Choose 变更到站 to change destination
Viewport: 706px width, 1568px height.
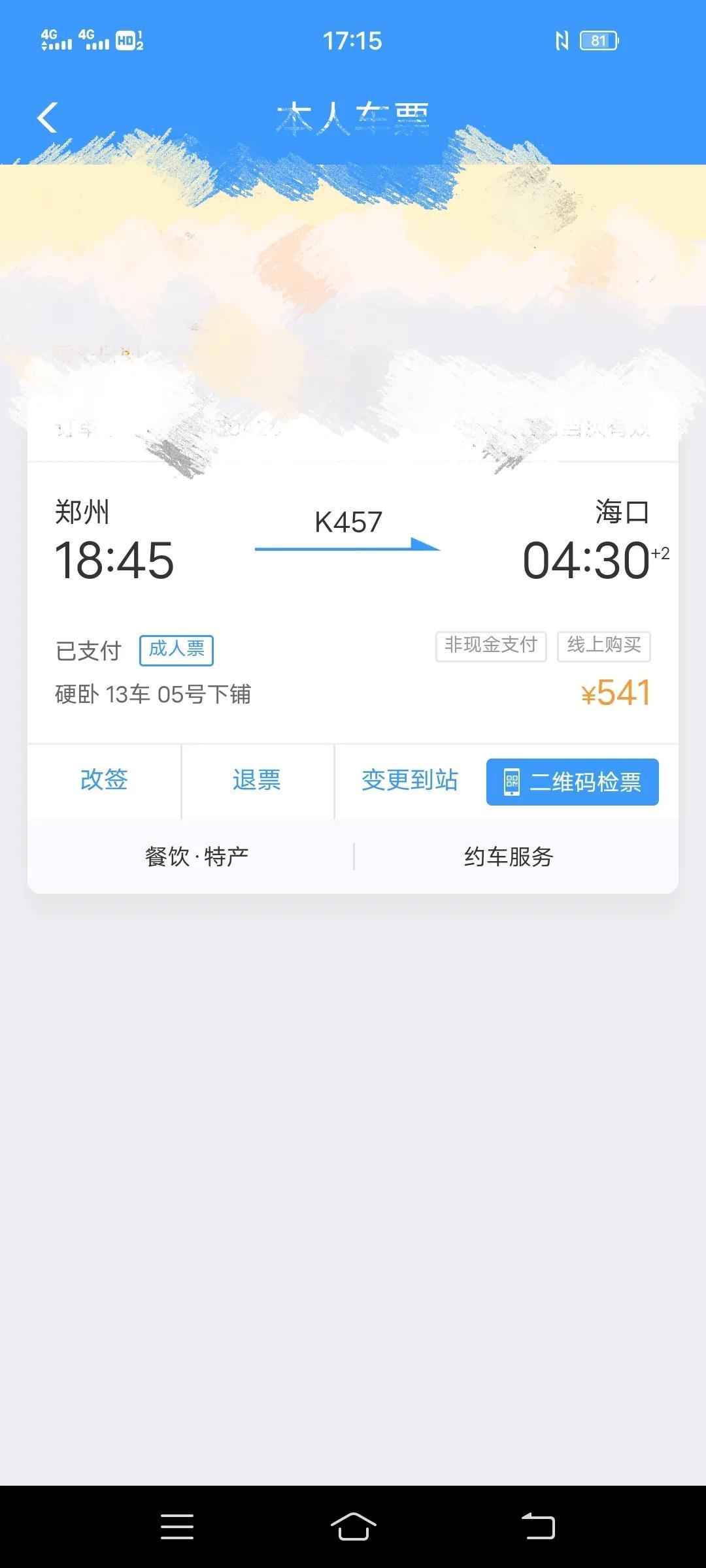coord(410,781)
